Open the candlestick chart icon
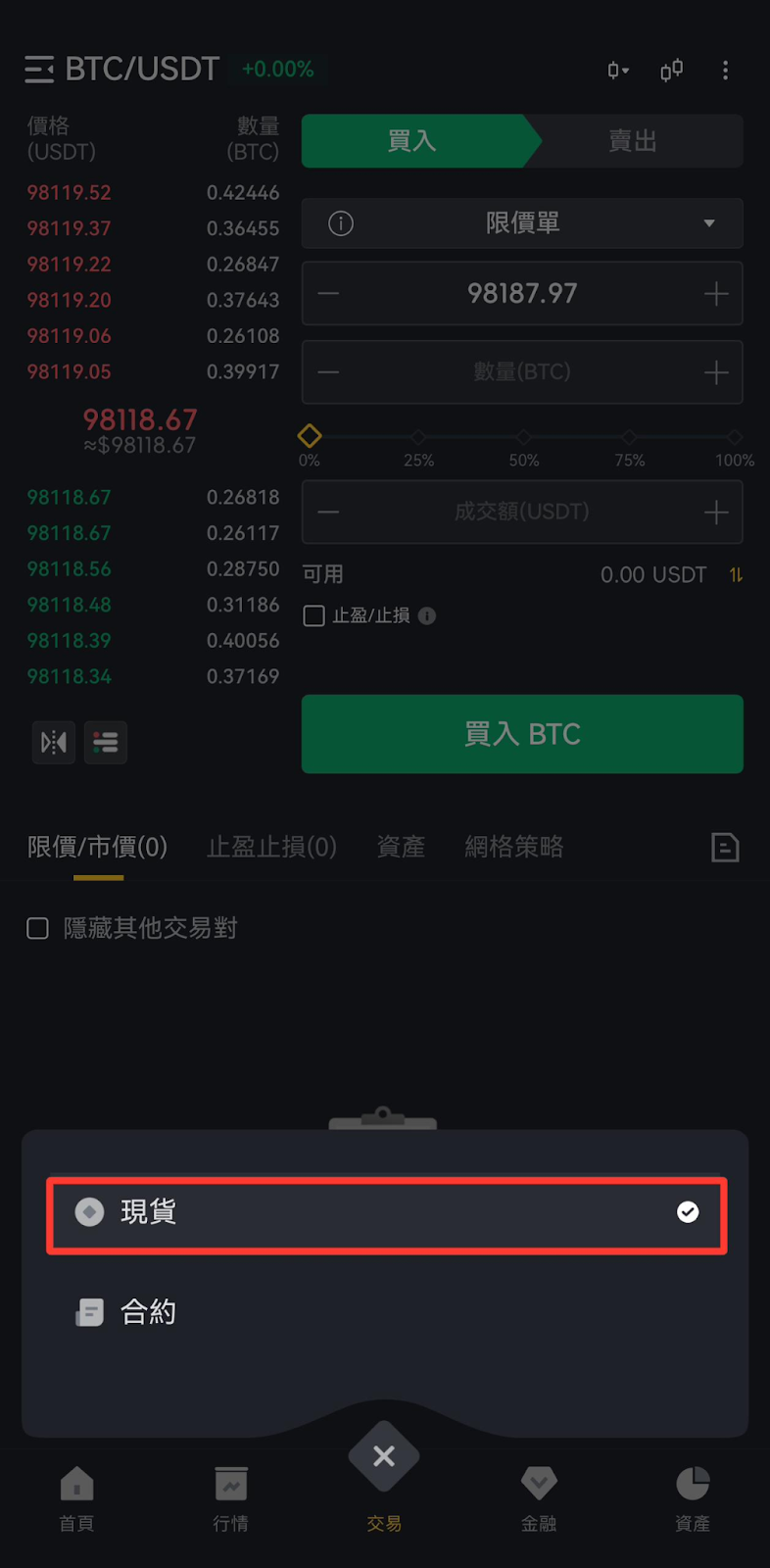 671,71
